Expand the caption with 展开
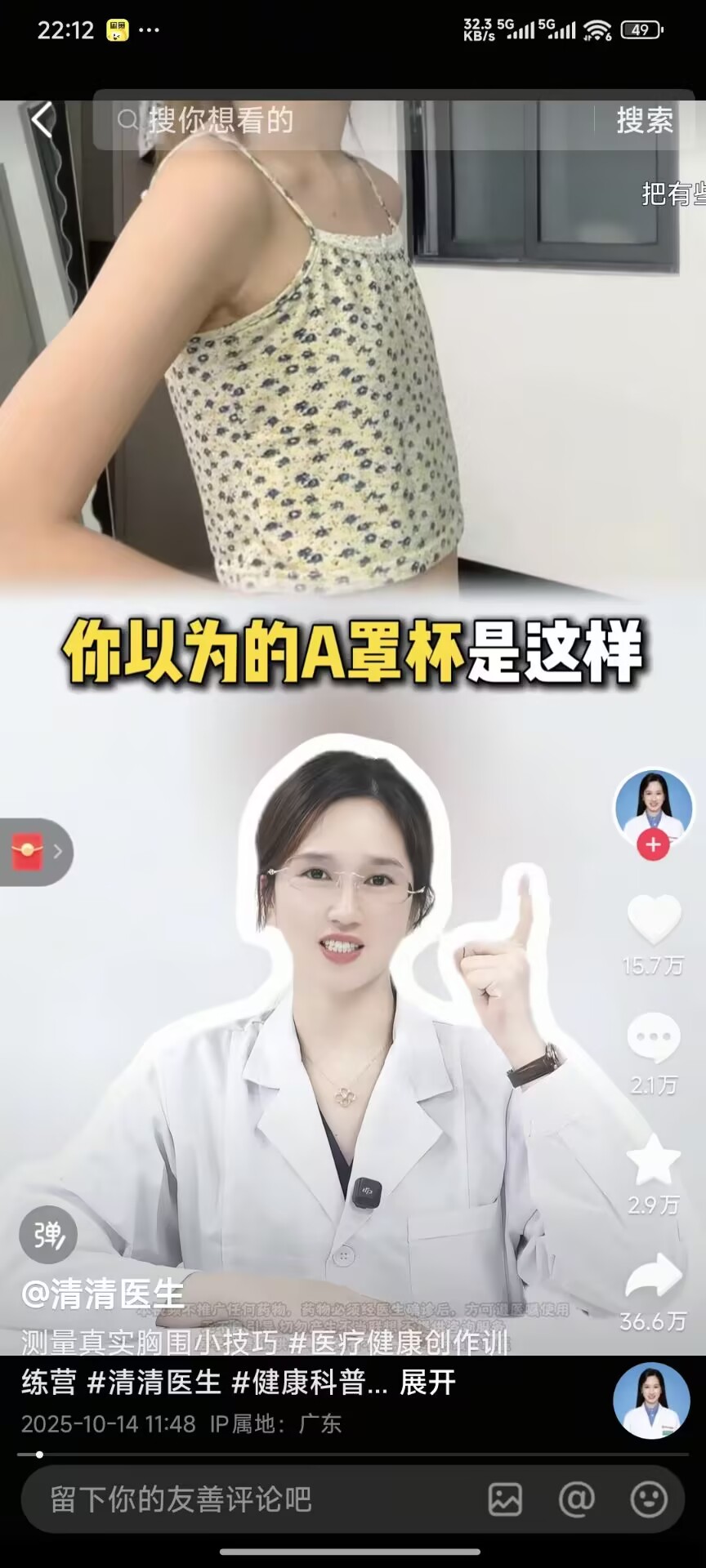 coord(427,1383)
